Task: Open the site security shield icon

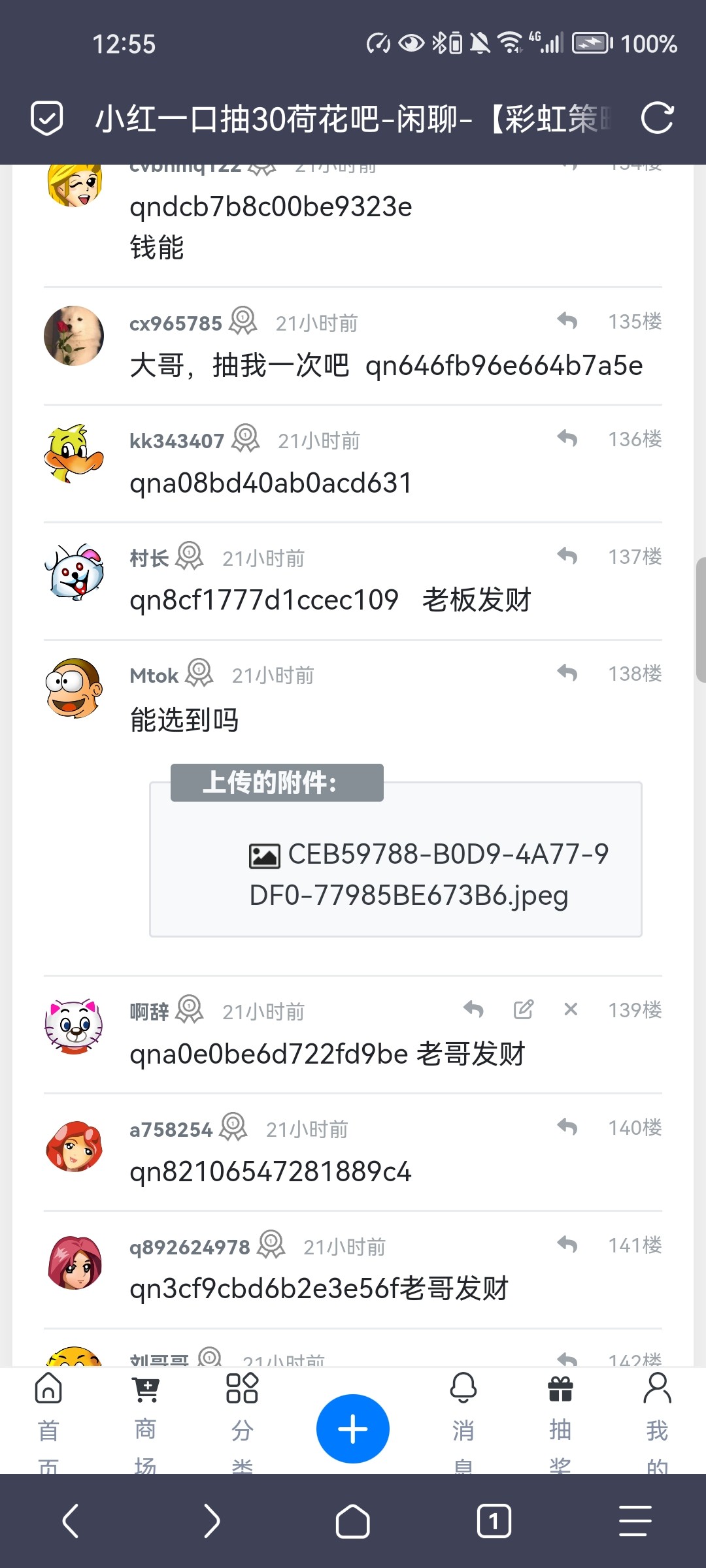Action: pos(47,118)
